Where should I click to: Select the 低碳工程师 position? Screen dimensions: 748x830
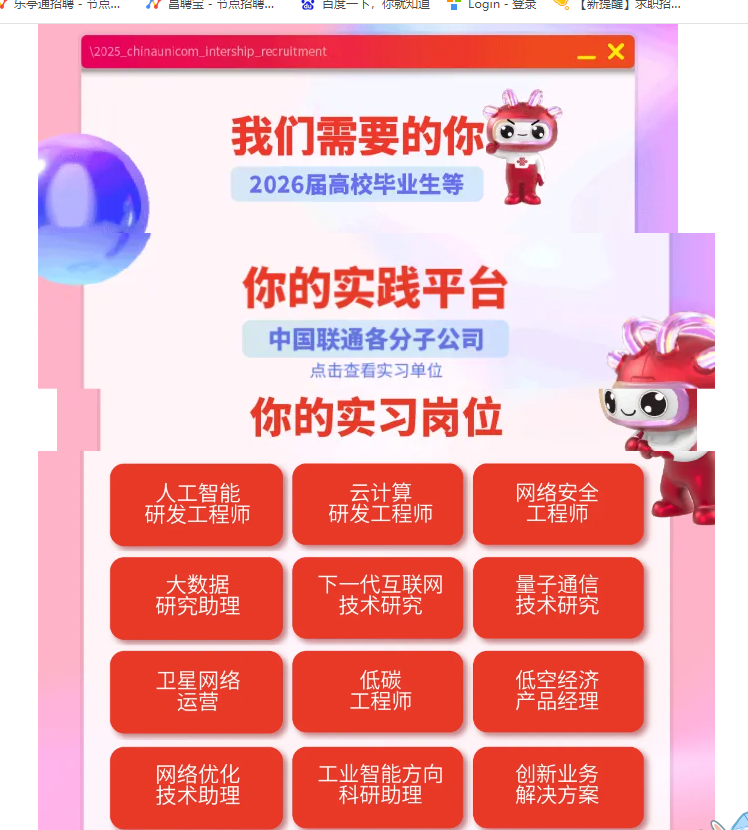378,691
